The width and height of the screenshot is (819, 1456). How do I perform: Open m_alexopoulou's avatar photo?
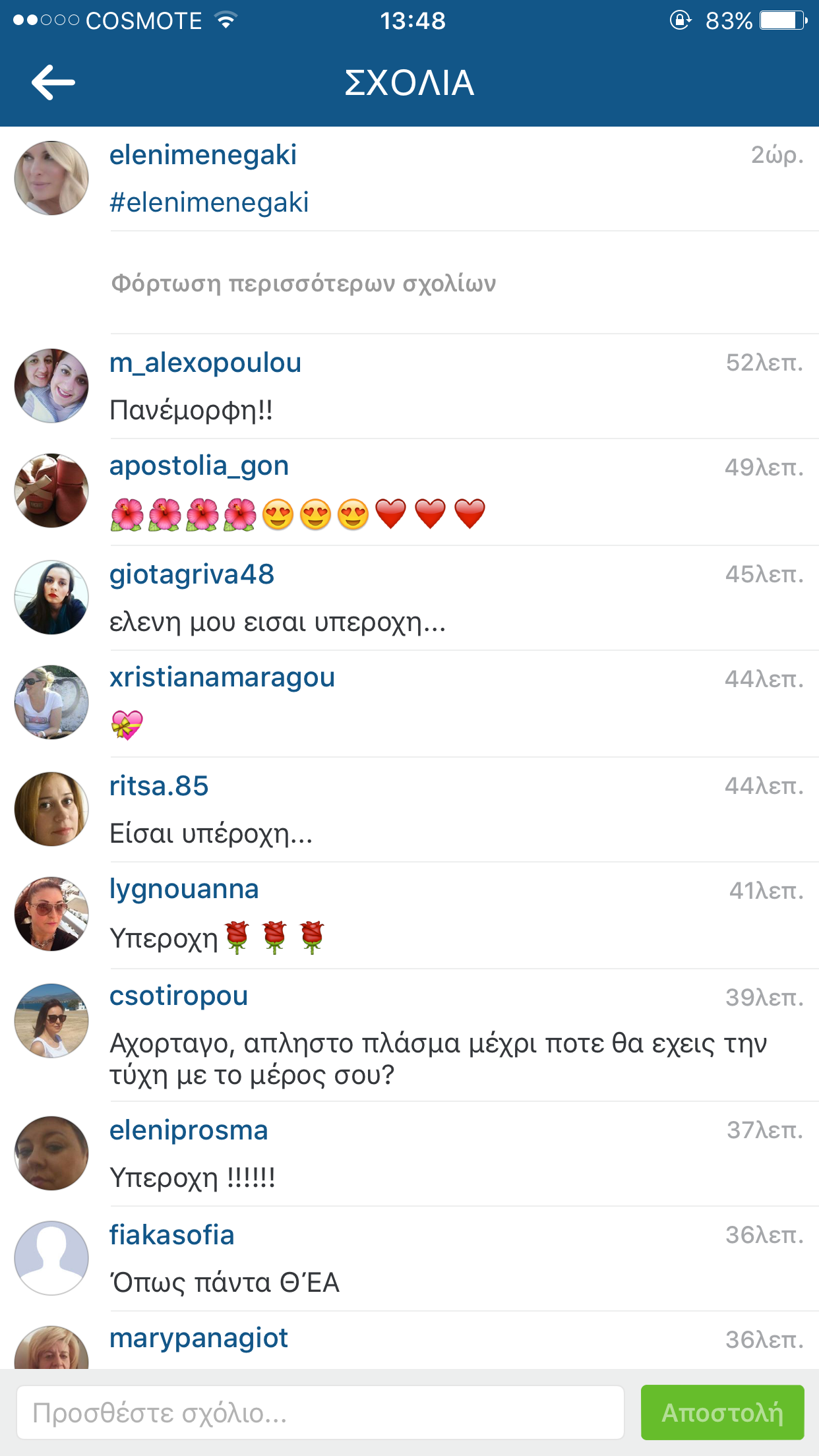(x=51, y=386)
